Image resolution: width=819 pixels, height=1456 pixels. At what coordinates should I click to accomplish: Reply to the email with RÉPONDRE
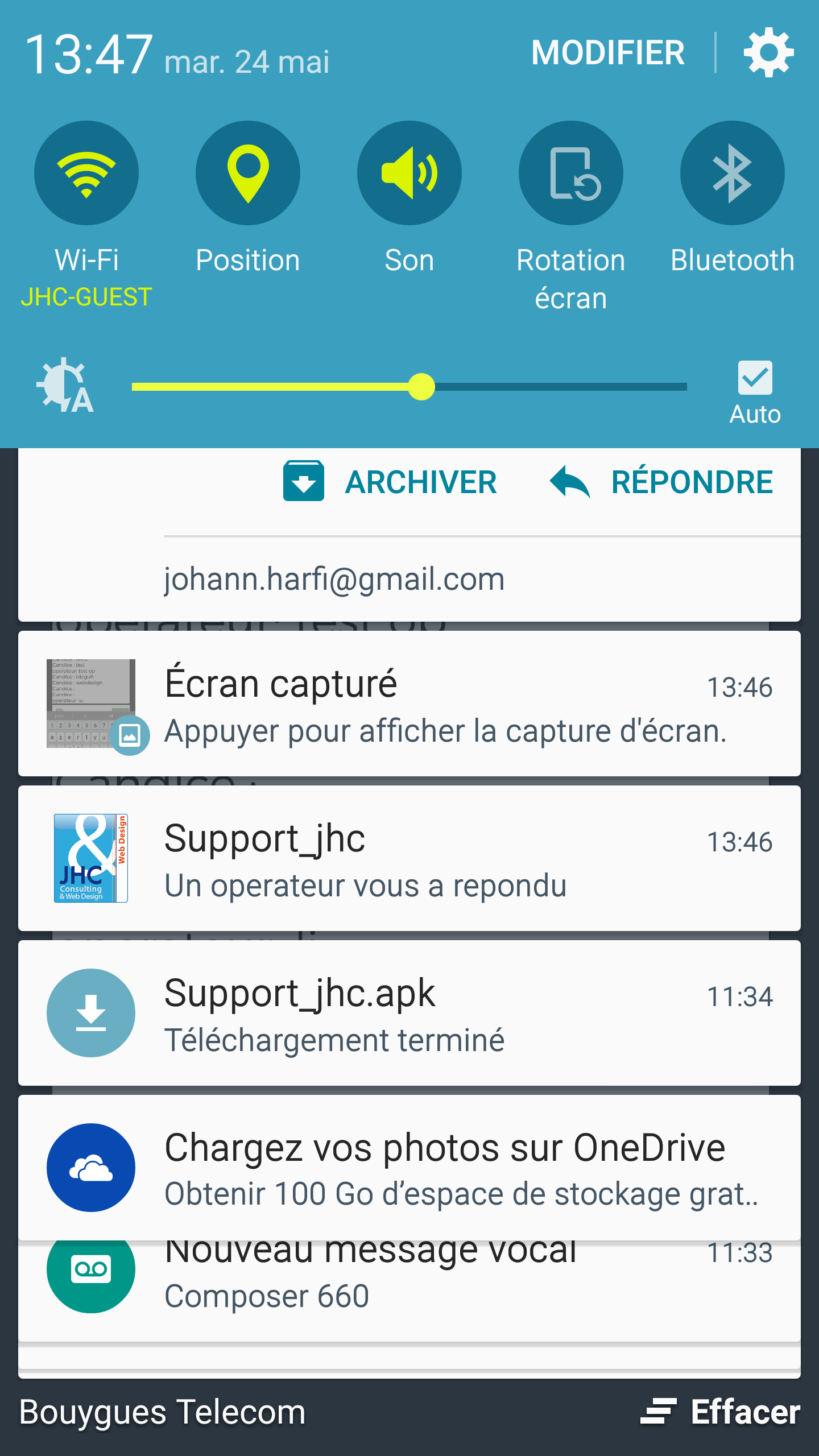(x=661, y=481)
